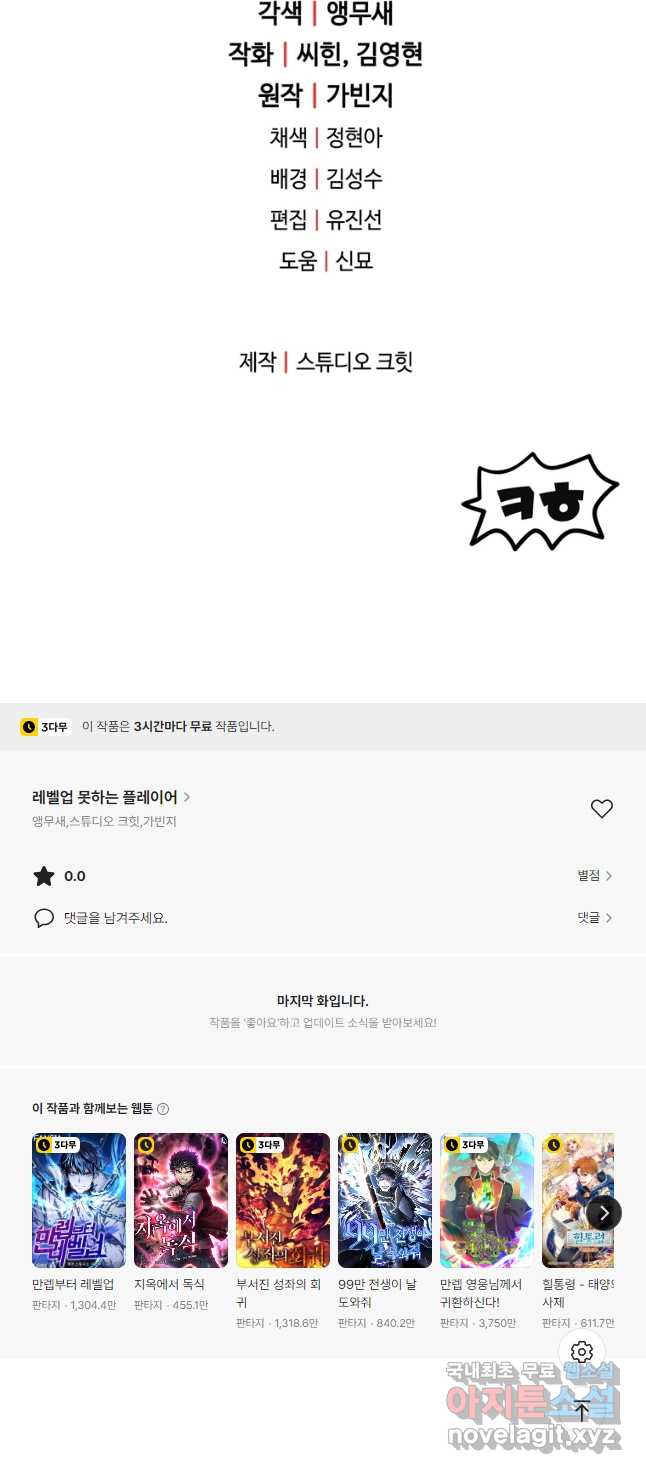Open the 부서진 성좌의 회귀 webtoon

click(283, 1201)
